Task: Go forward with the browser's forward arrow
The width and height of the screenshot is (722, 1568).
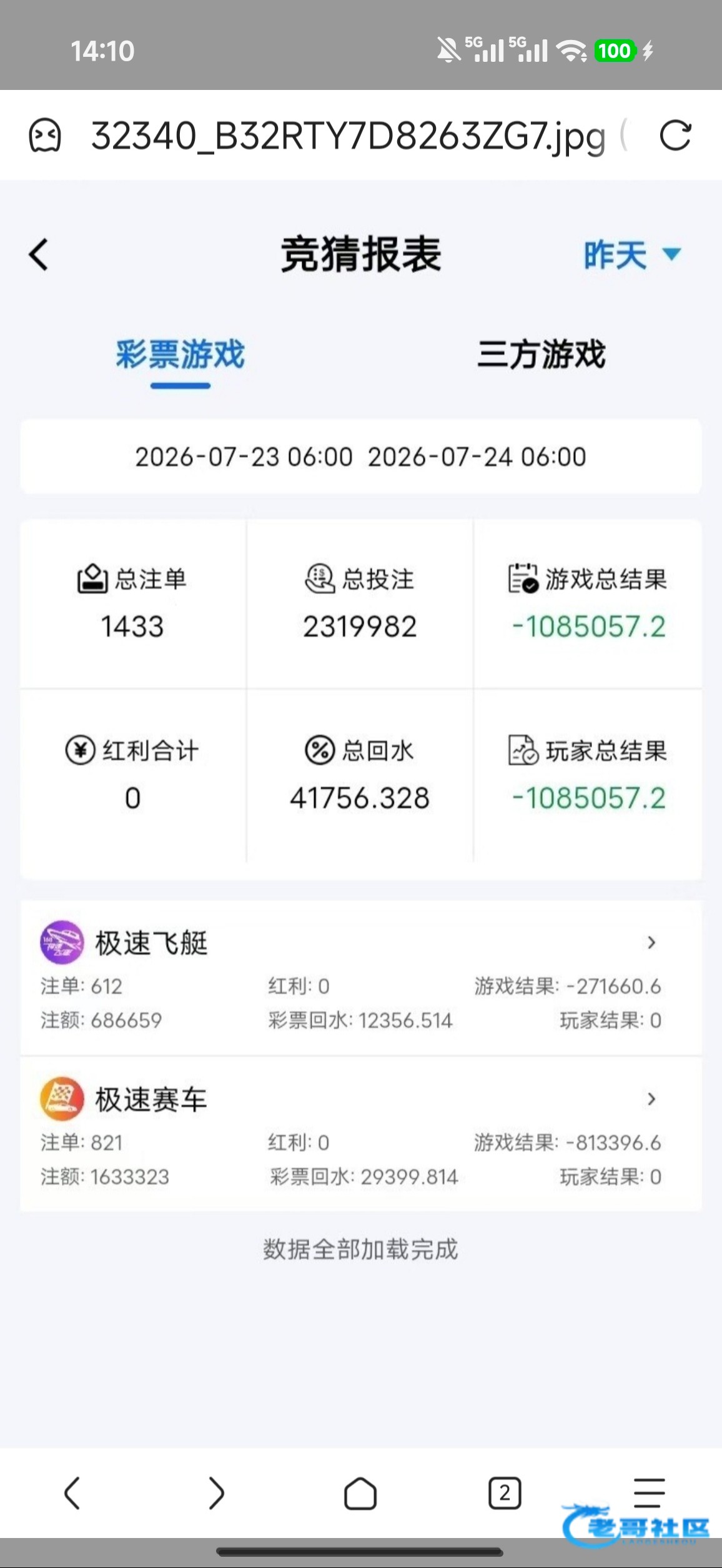Action: tap(216, 1493)
